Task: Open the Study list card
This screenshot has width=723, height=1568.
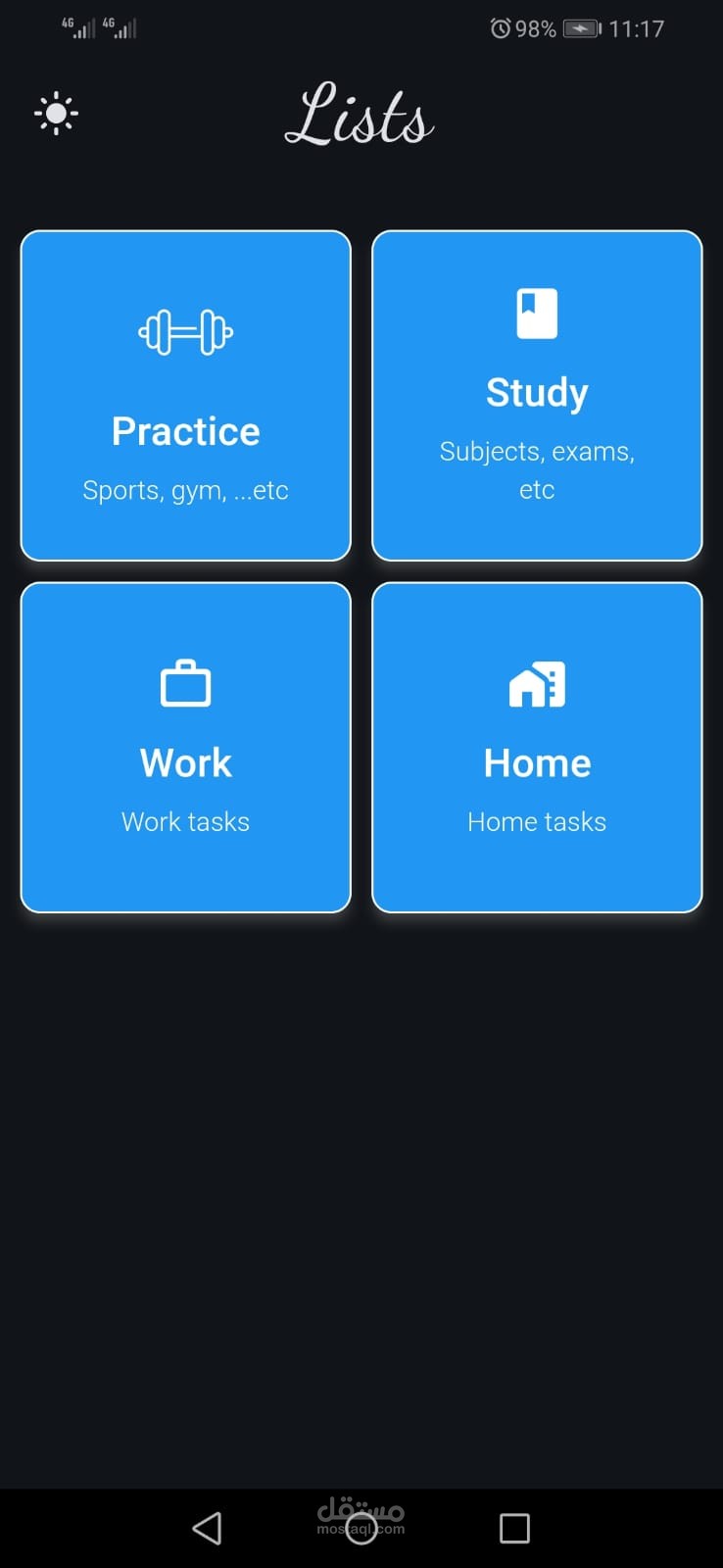Action: point(537,396)
